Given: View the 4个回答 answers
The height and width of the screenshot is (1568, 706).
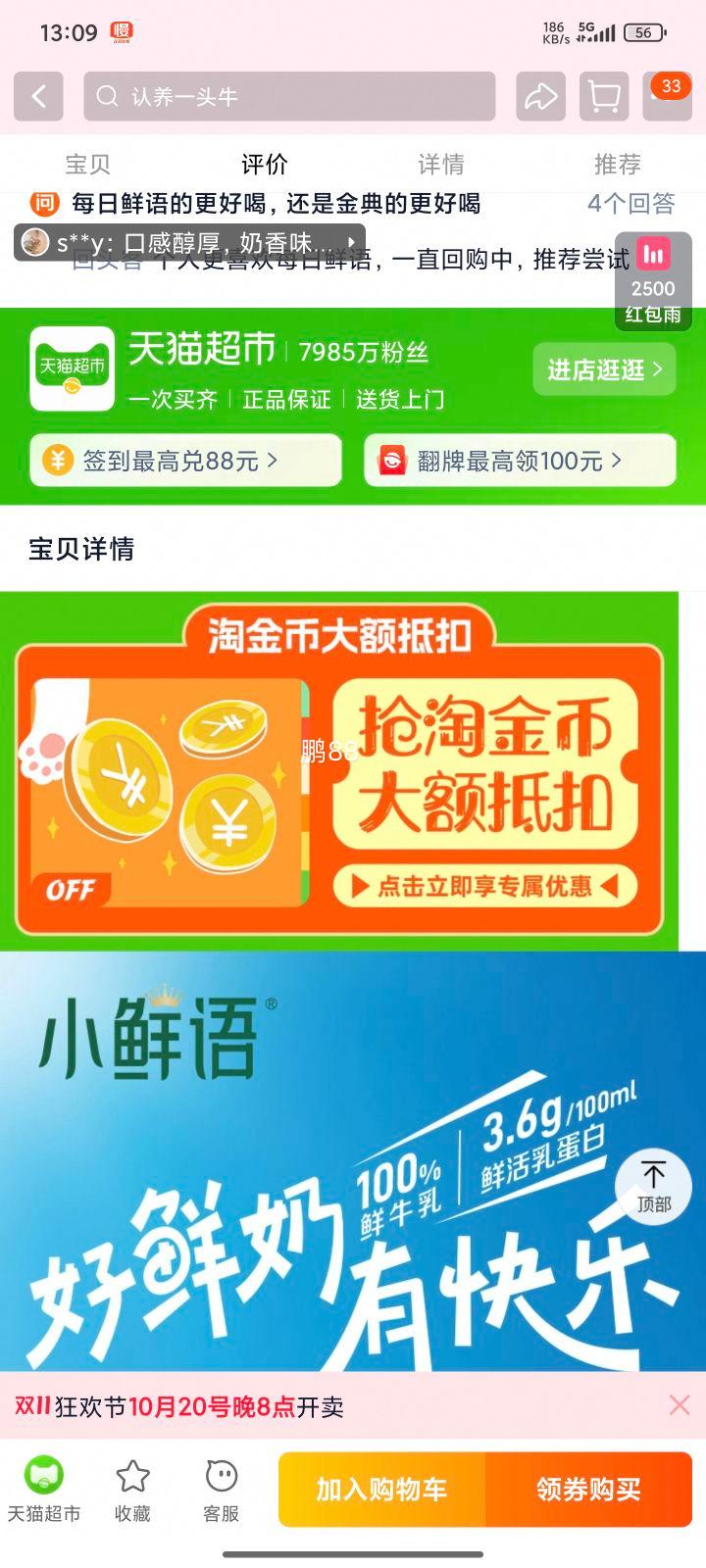Looking at the screenshot, I should pyautogui.click(x=630, y=204).
